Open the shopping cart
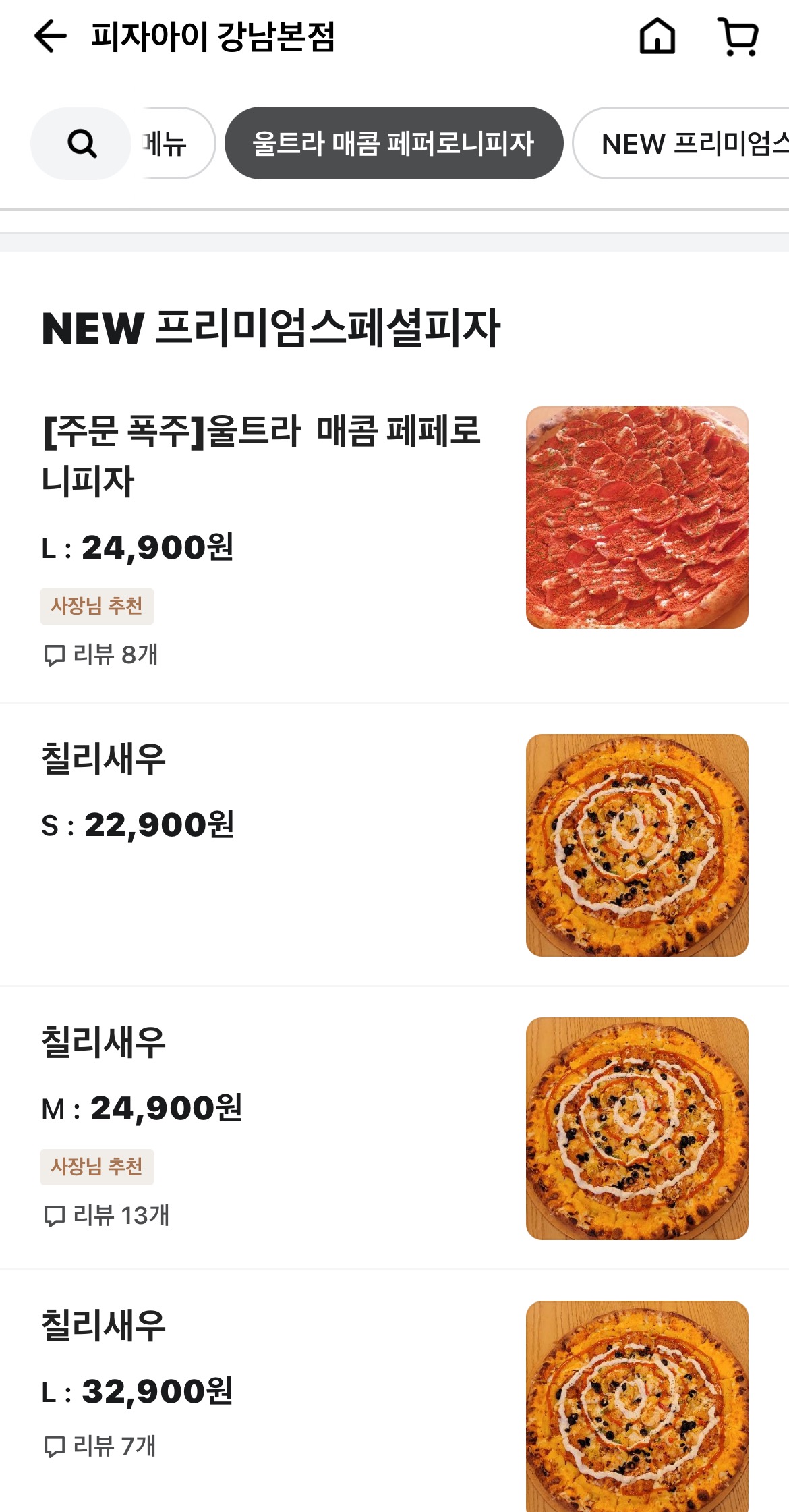This screenshot has width=789, height=1512. click(x=739, y=36)
